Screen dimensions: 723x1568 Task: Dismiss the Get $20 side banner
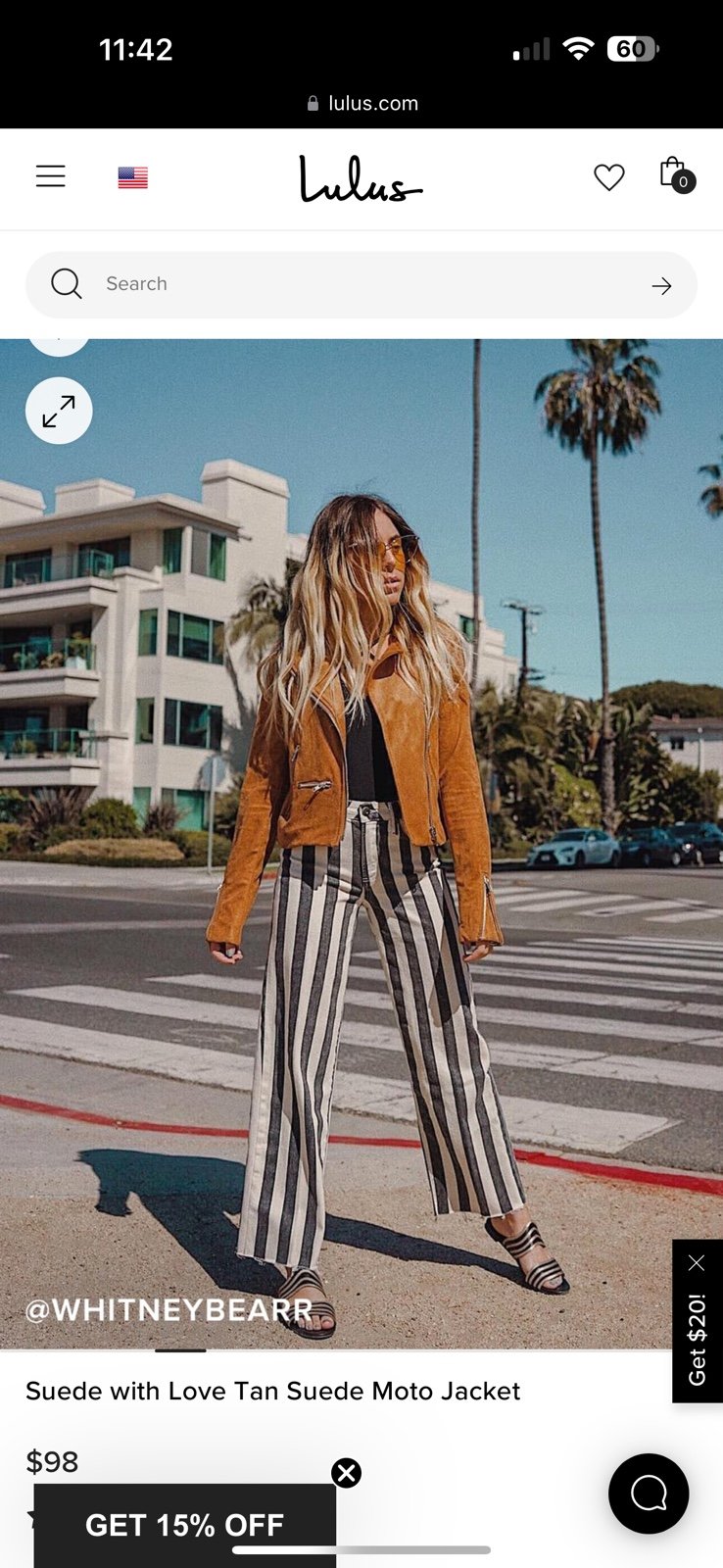(x=697, y=1263)
